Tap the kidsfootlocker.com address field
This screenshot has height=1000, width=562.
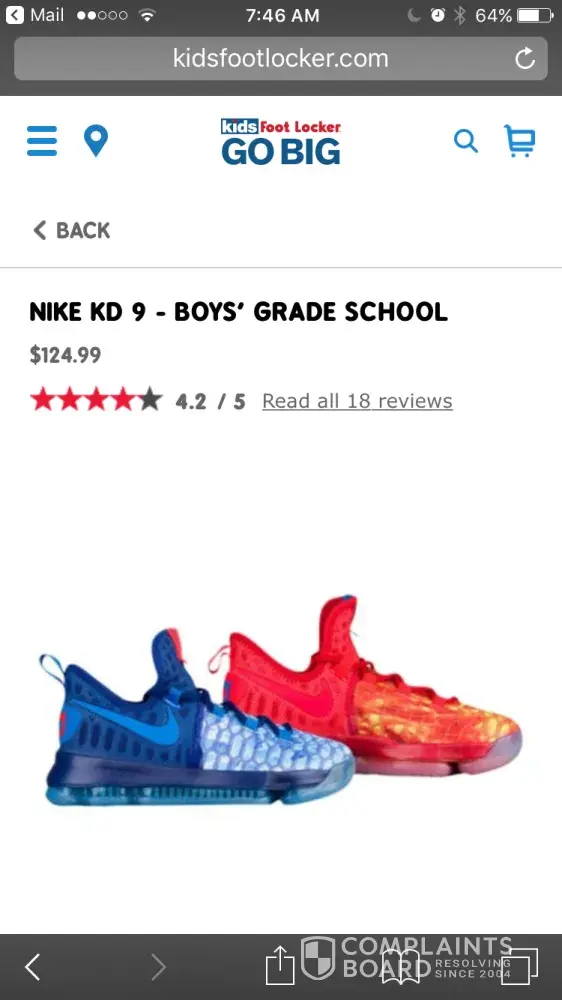[281, 59]
